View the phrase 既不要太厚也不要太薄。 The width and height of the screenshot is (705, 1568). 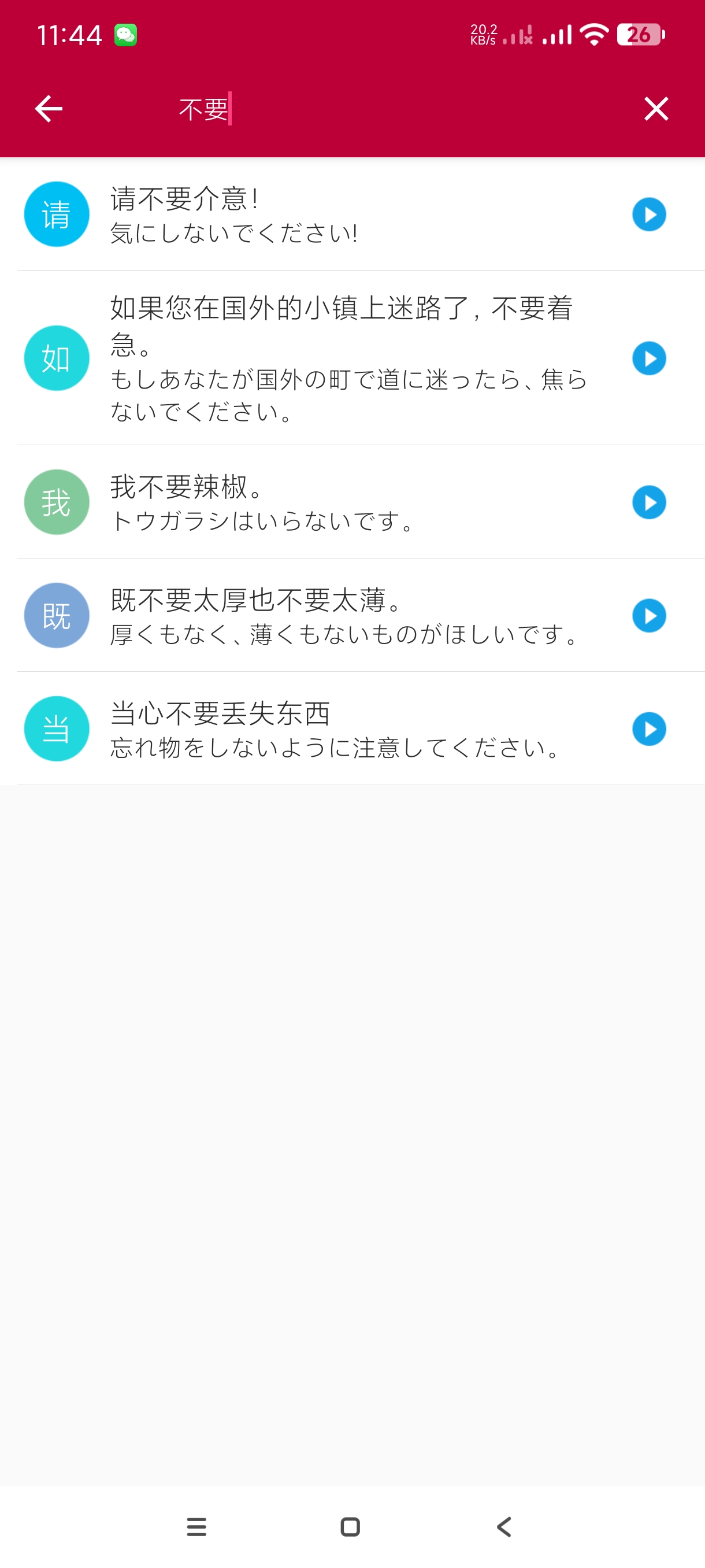pyautogui.click(x=340, y=616)
